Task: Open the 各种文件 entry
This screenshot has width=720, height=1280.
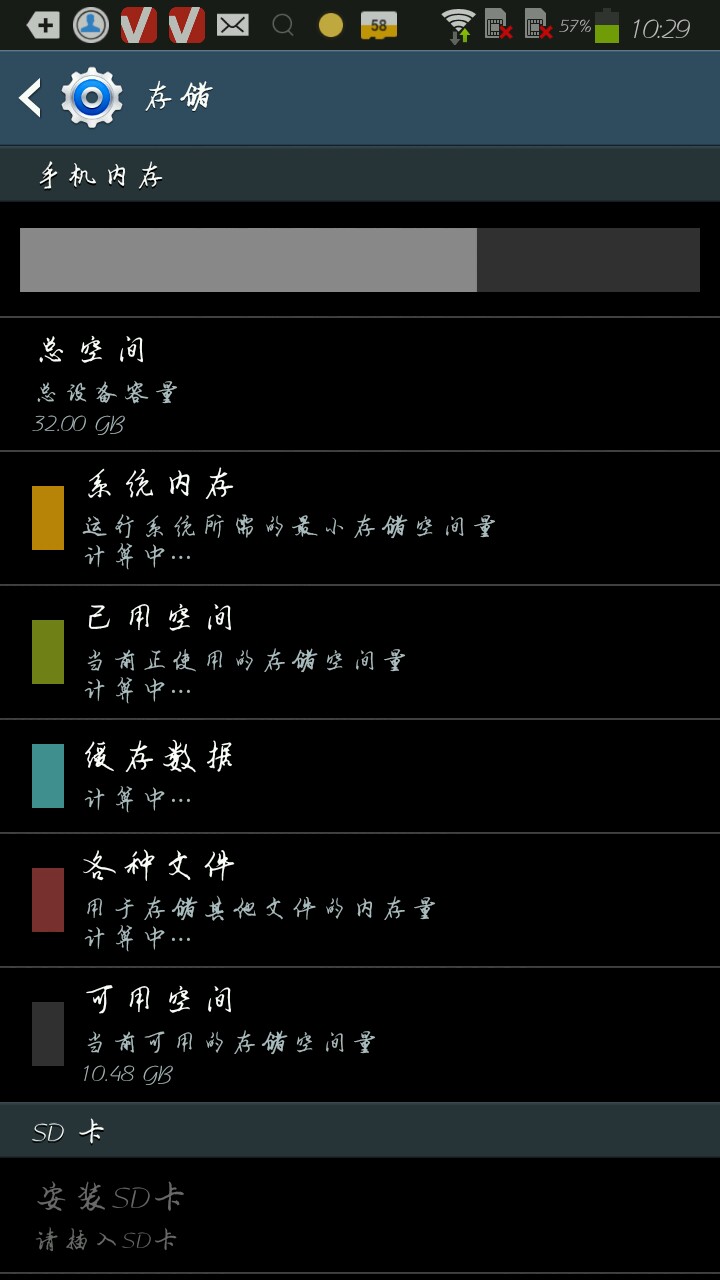Action: (360, 900)
